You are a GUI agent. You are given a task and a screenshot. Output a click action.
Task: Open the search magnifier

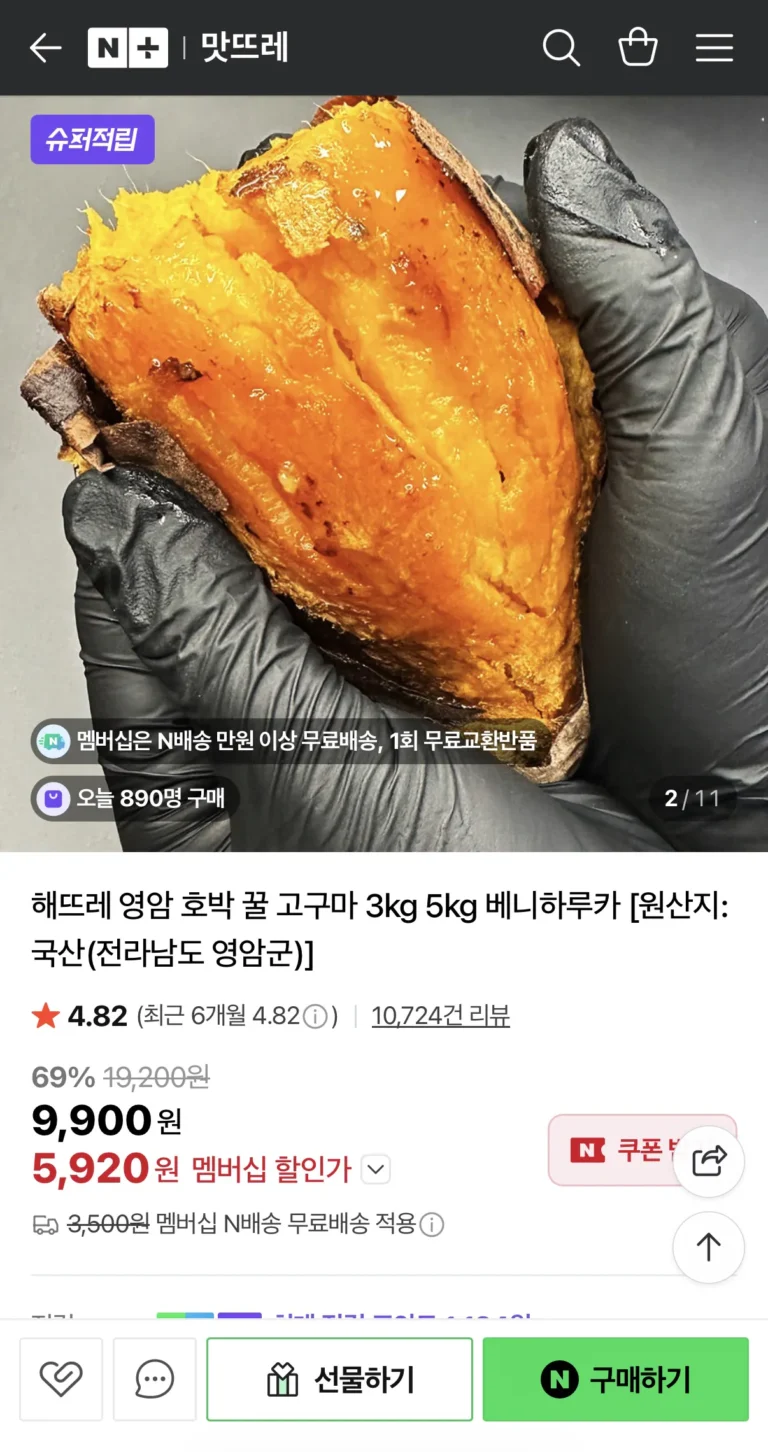(x=561, y=48)
